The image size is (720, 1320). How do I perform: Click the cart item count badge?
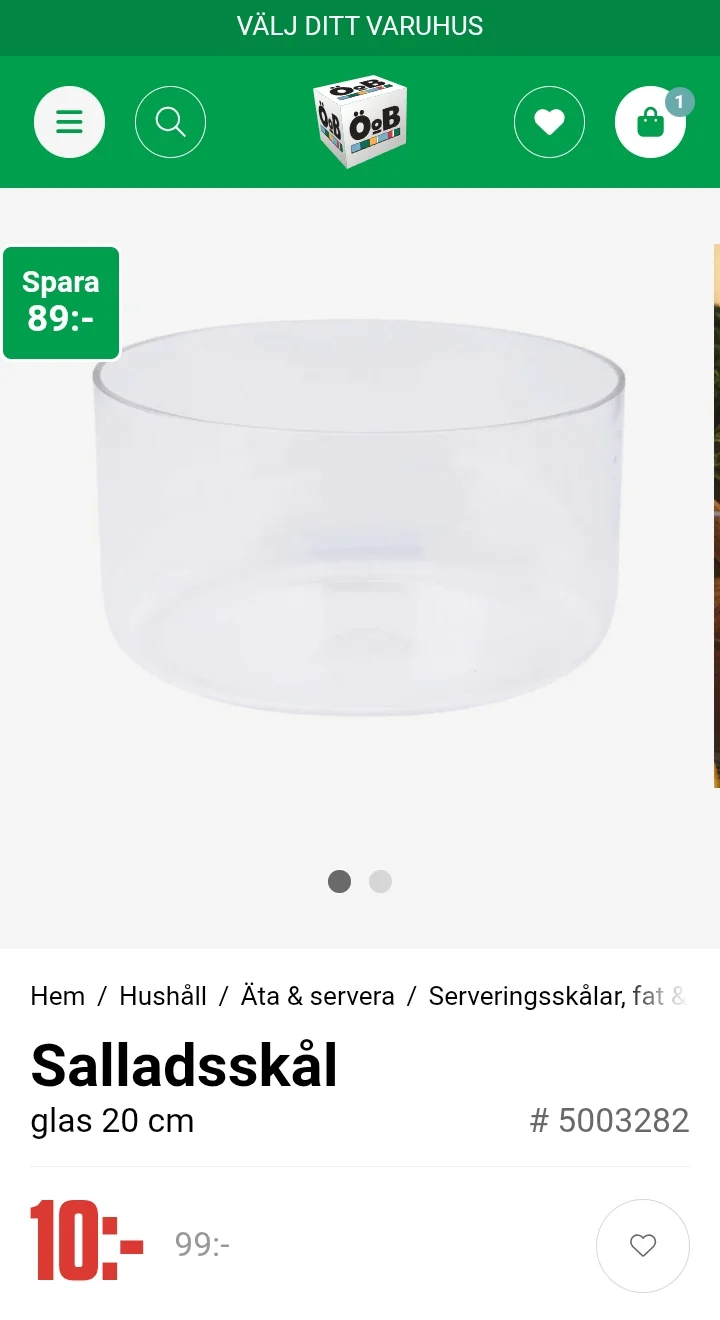click(x=679, y=101)
